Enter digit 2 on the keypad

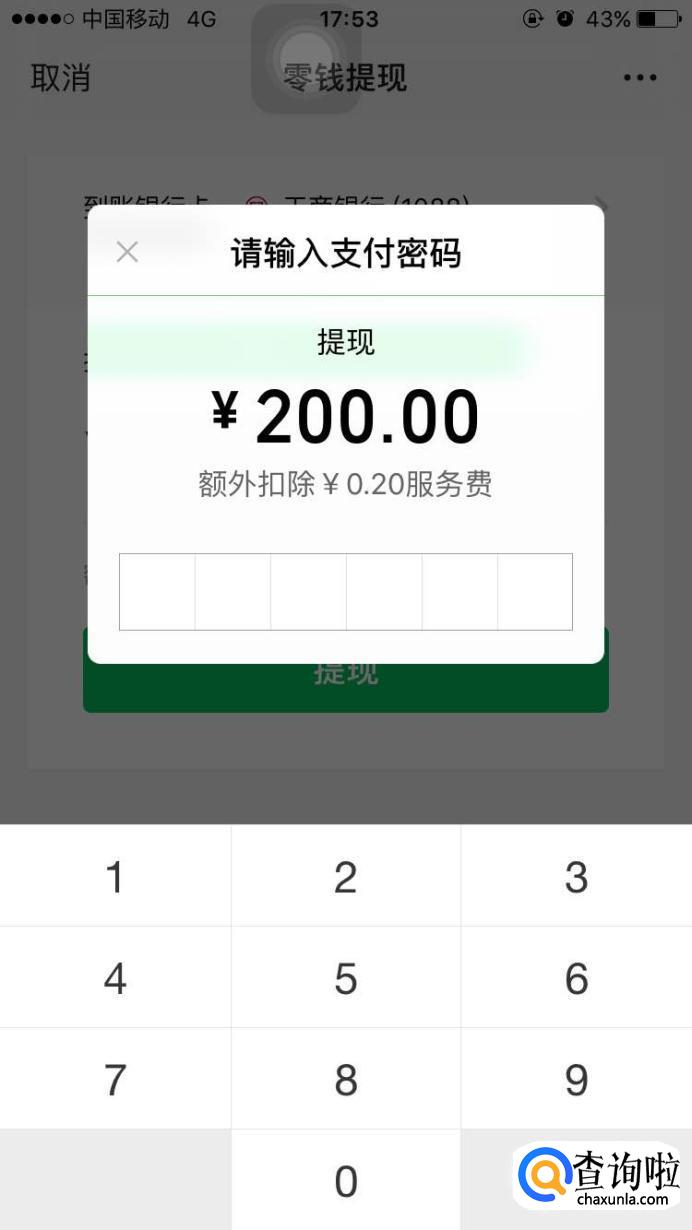[346, 877]
